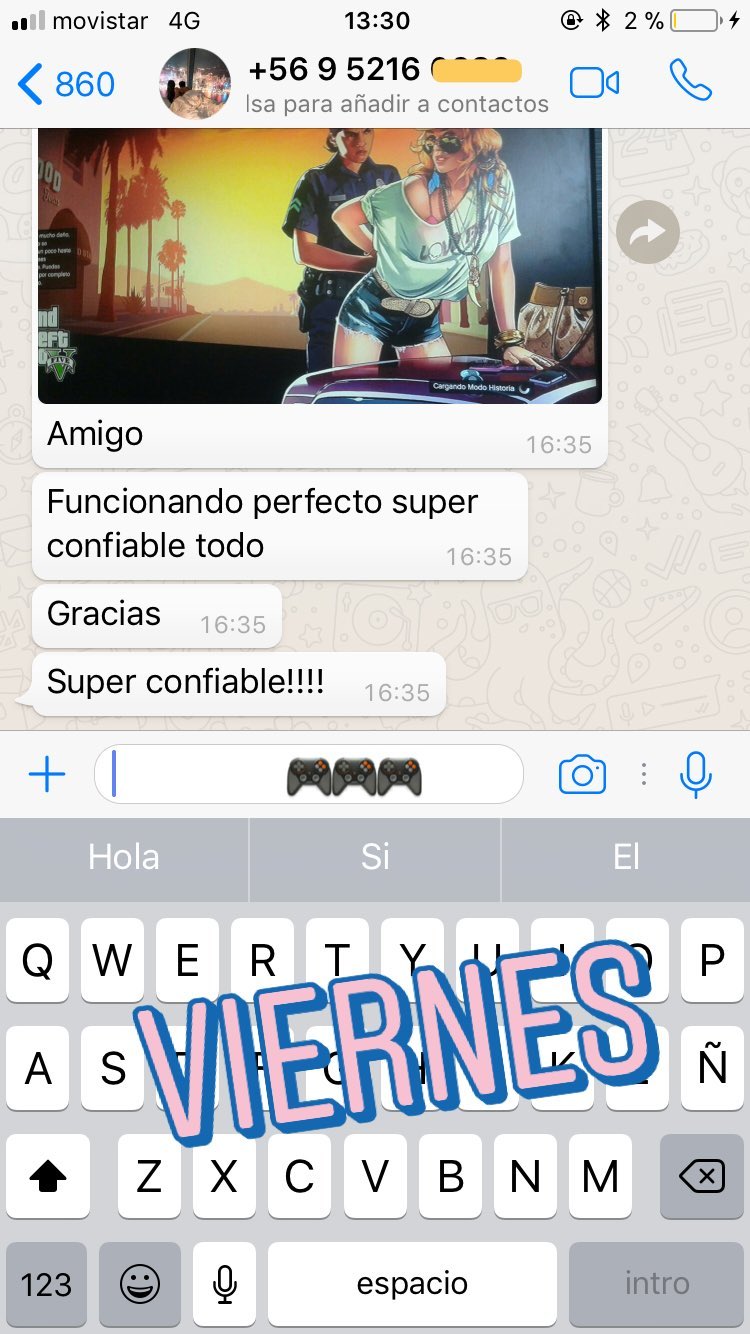
Task: Open the GTA V photo in full view
Action: [320, 265]
